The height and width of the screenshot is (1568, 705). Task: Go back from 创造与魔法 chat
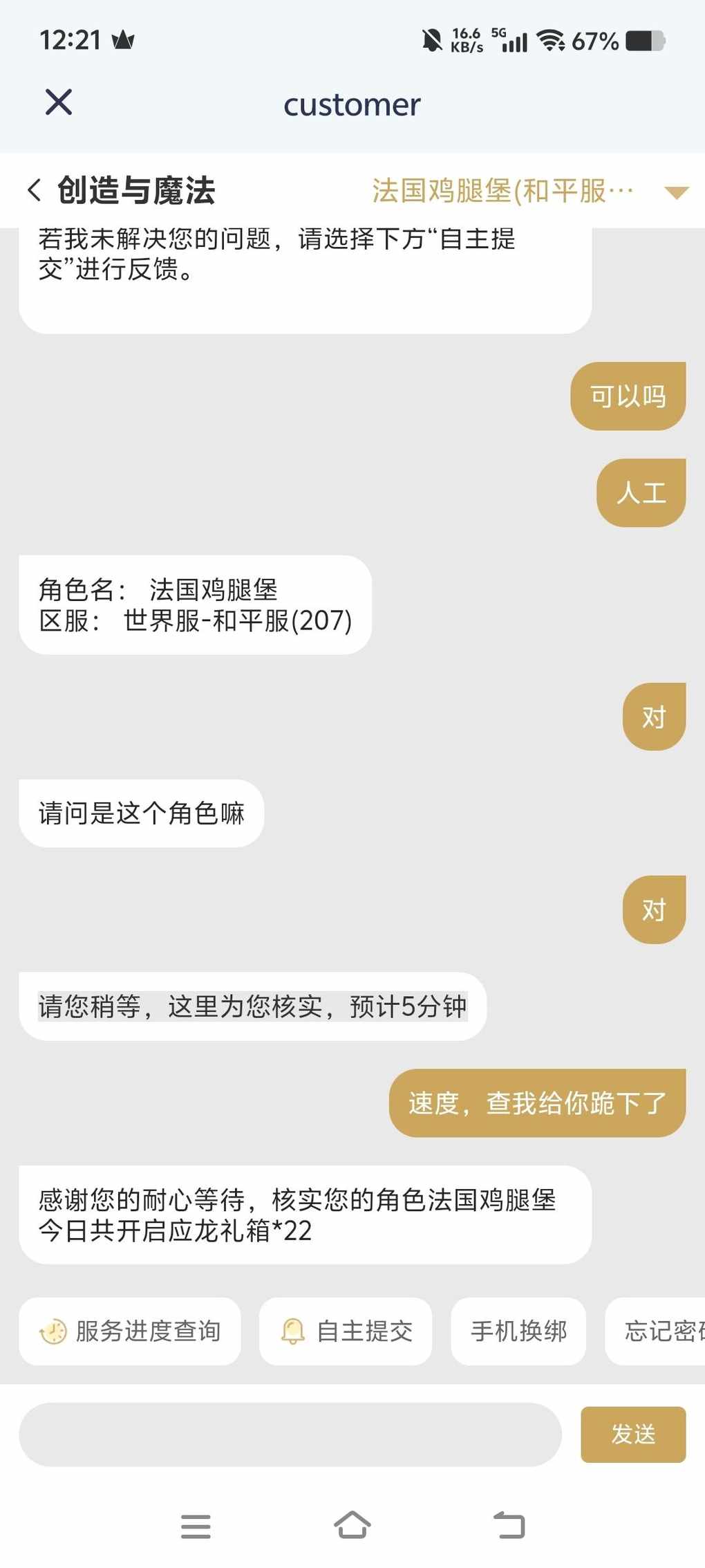click(34, 190)
